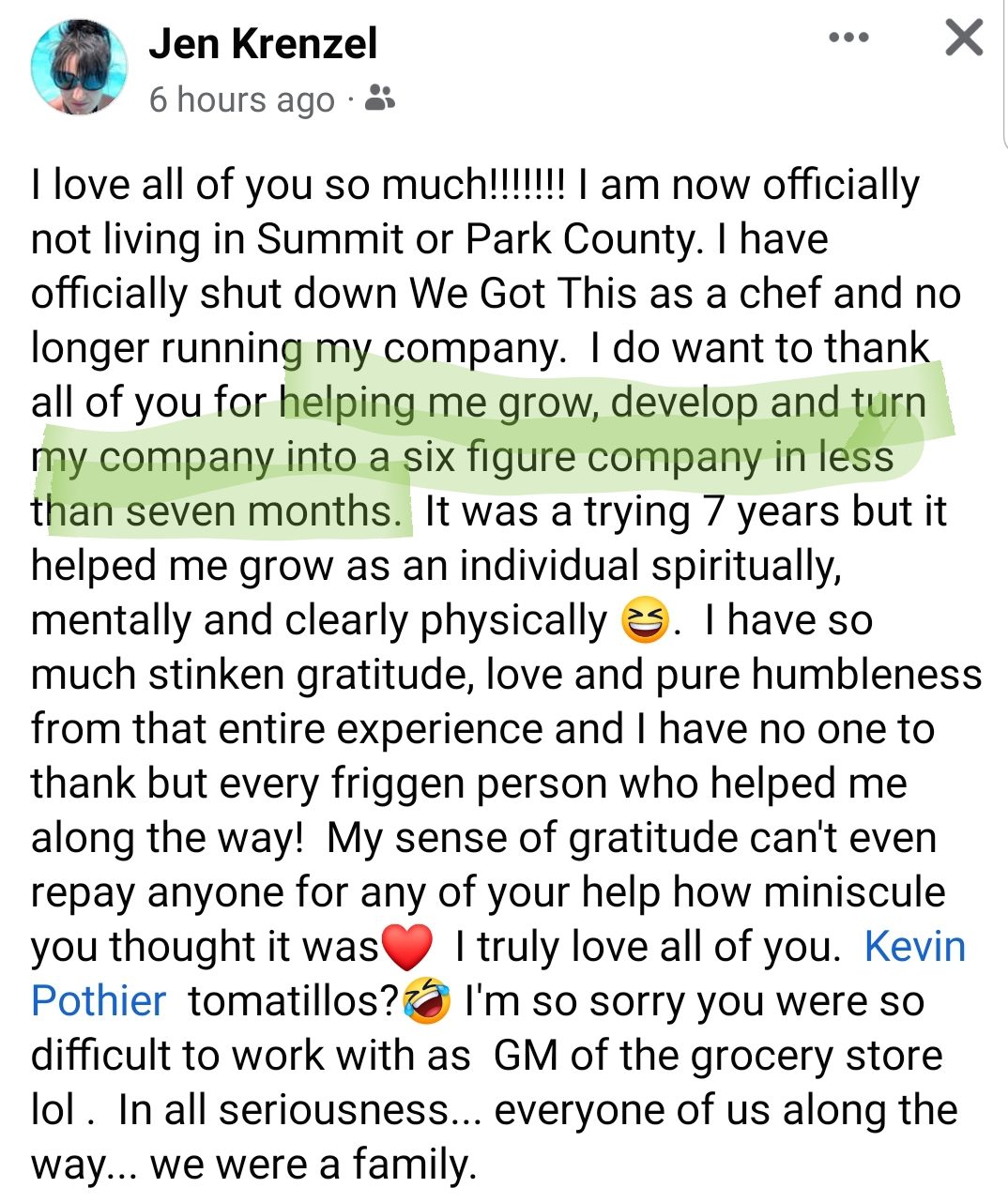Open Jen Krenzel's profile from the name
This screenshot has width=1008, height=1203.
[x=263, y=44]
